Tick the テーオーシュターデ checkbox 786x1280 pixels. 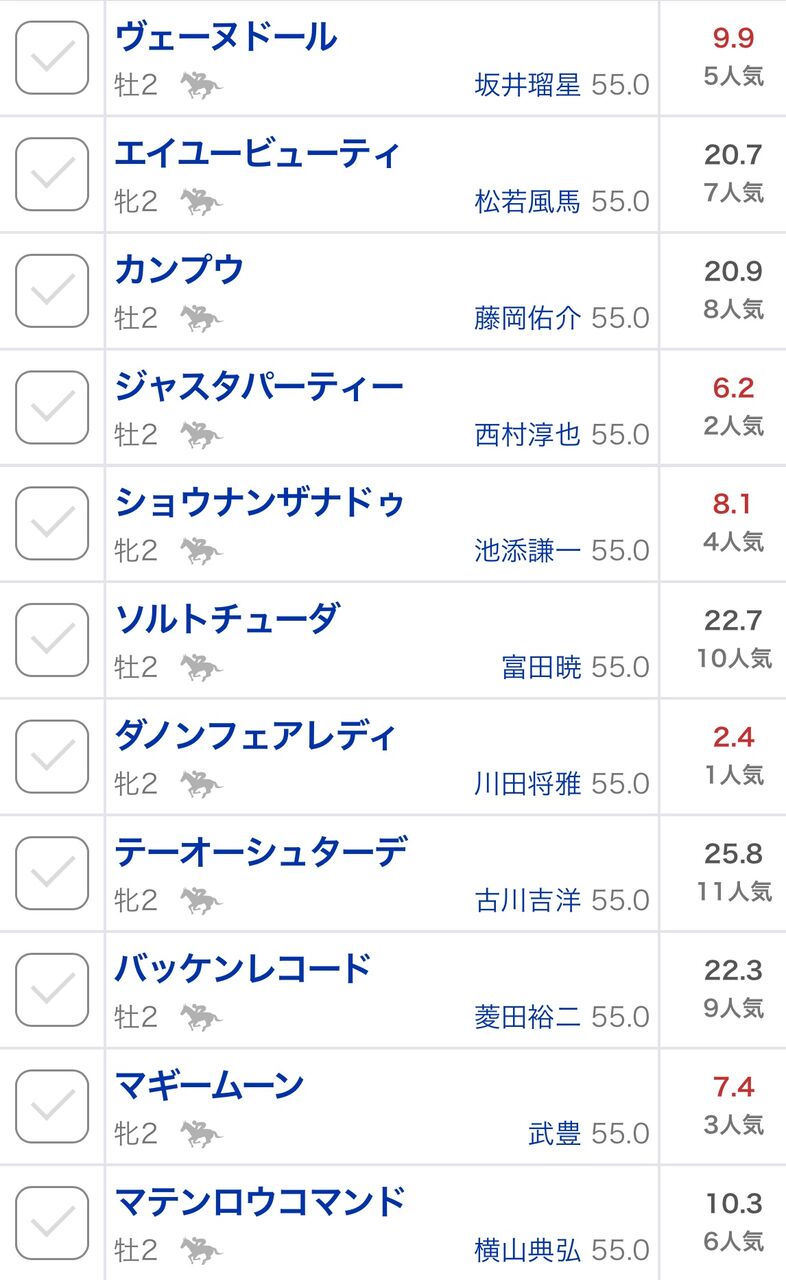pos(52,873)
